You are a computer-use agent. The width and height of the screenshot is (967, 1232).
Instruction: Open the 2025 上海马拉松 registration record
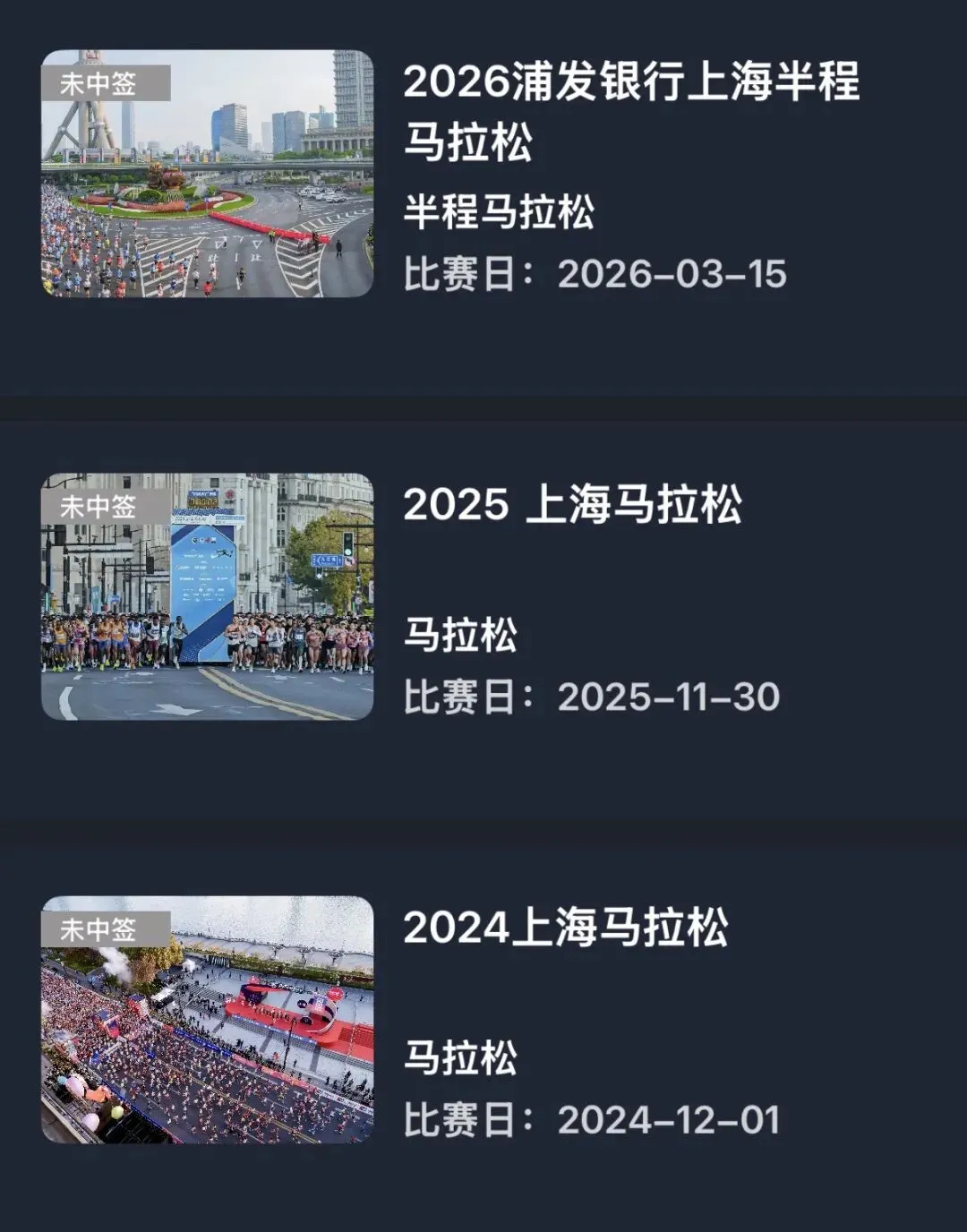pos(572,505)
